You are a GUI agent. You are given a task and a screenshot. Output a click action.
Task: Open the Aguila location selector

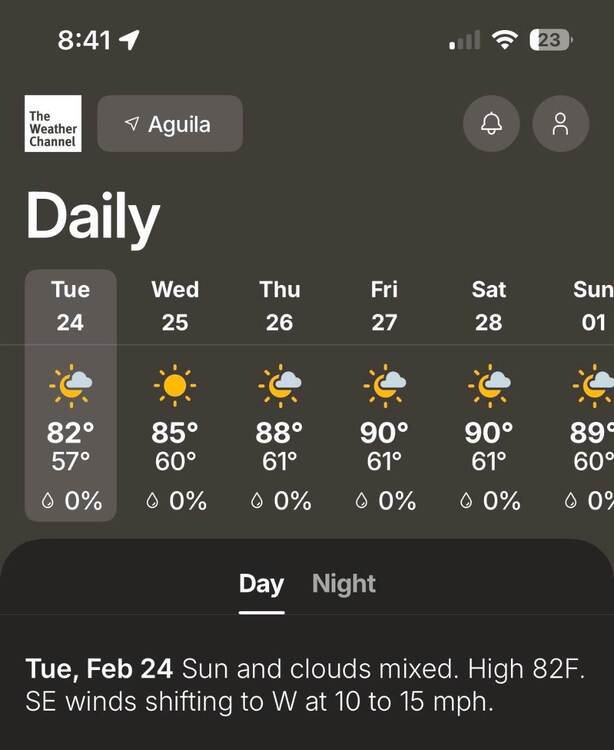pyautogui.click(x=170, y=124)
